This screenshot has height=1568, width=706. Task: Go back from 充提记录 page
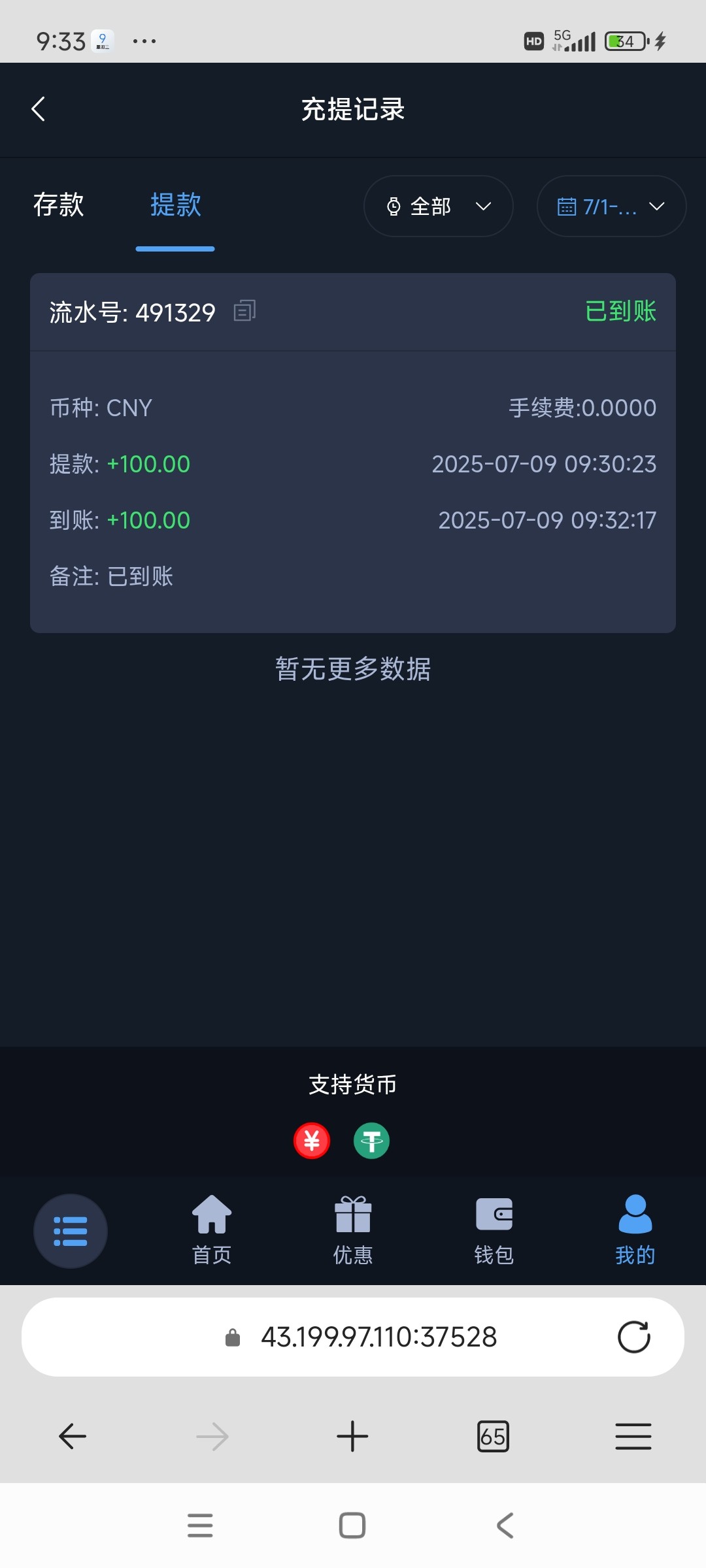[39, 109]
